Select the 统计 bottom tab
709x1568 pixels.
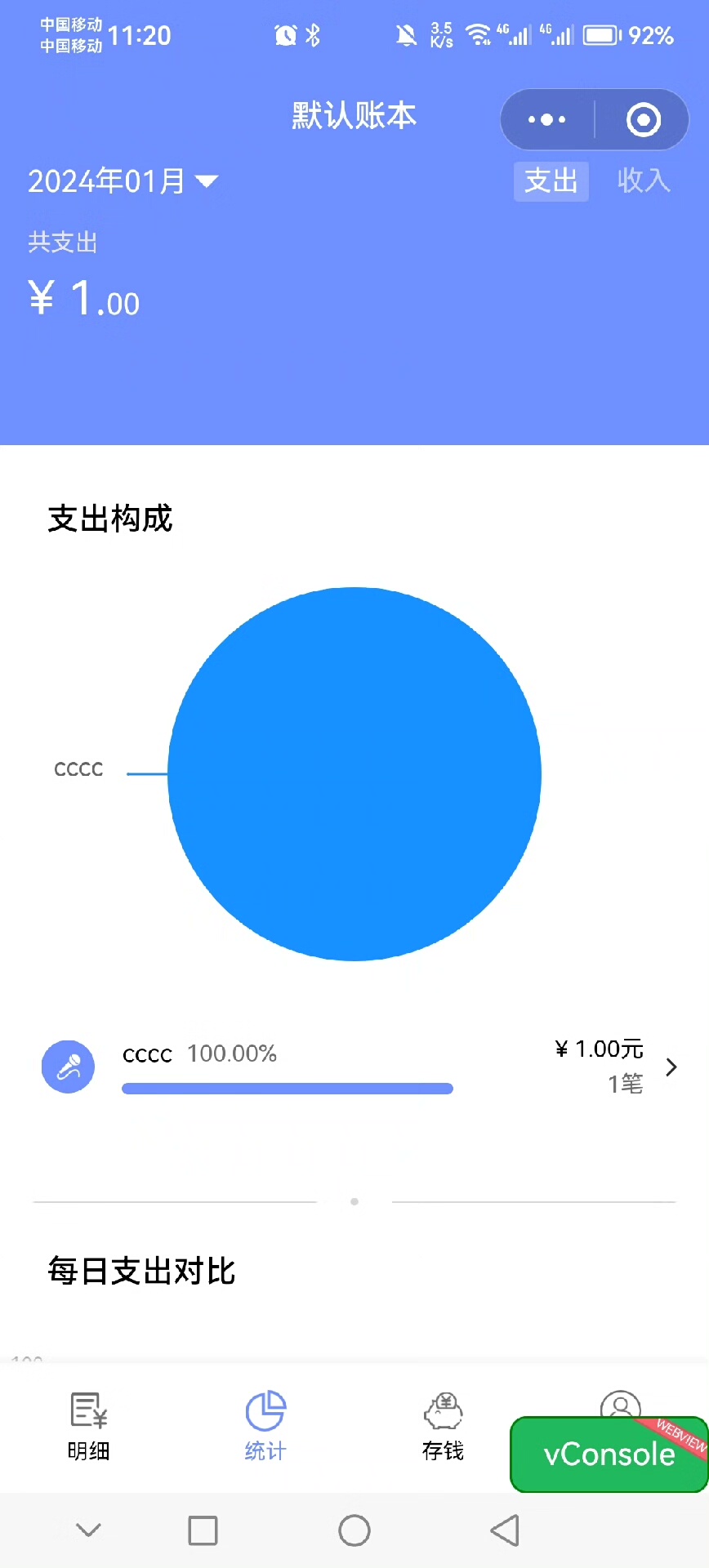click(x=265, y=1426)
